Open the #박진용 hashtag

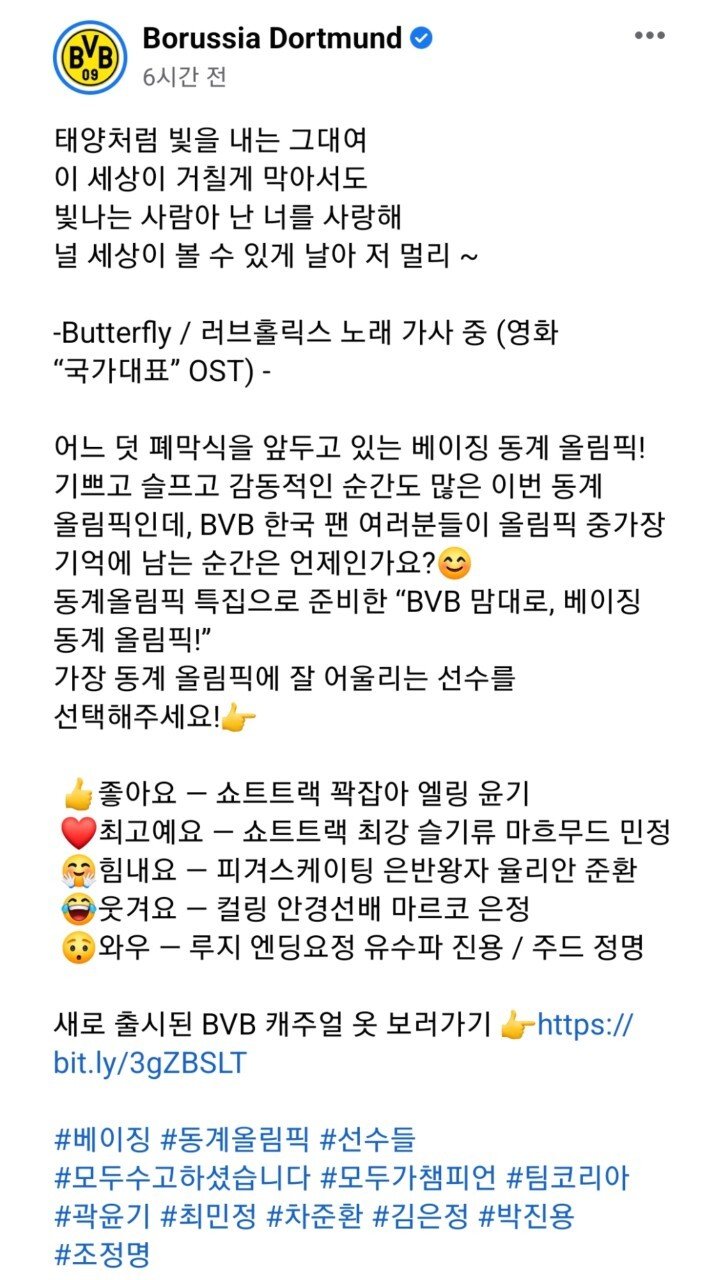pyautogui.click(x=528, y=1216)
